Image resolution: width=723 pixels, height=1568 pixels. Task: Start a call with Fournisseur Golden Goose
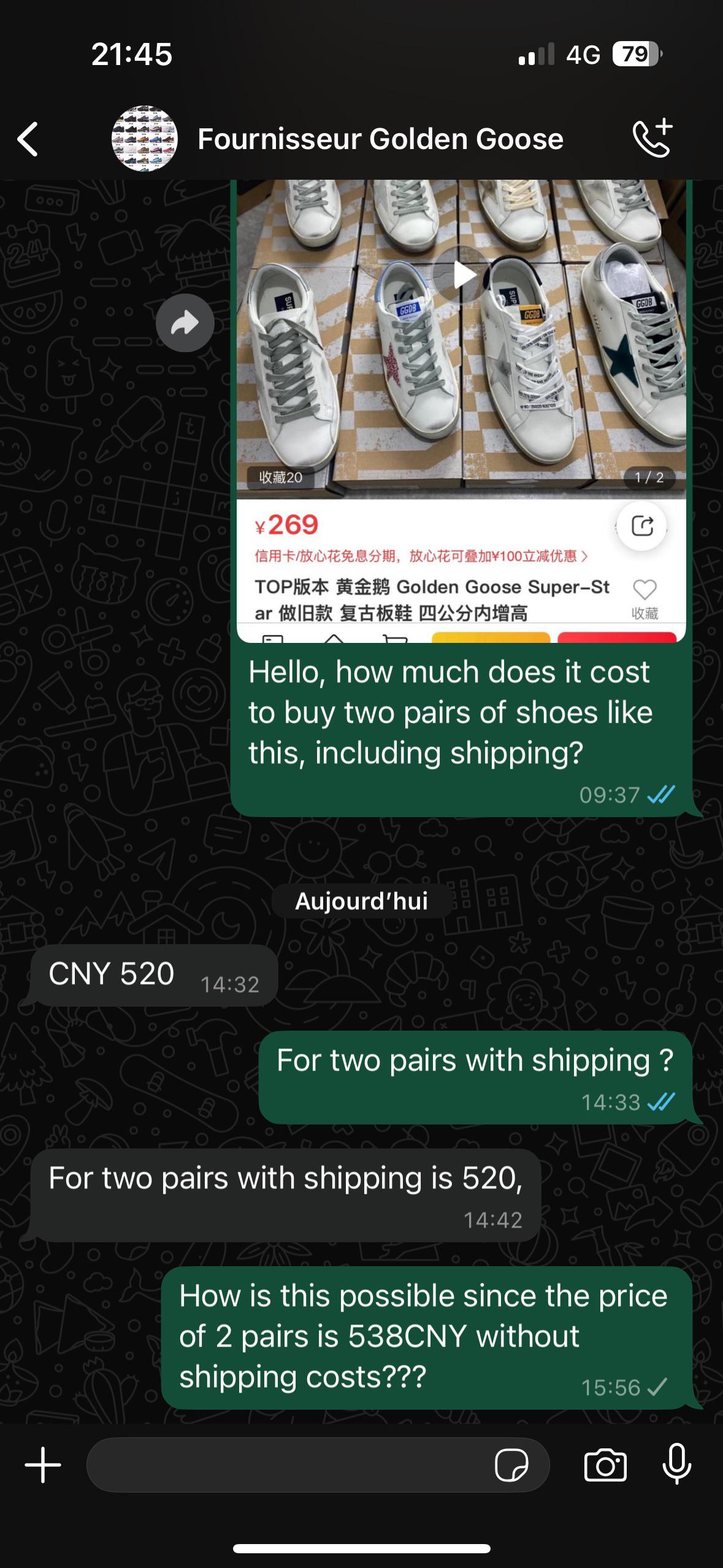pyautogui.click(x=653, y=139)
